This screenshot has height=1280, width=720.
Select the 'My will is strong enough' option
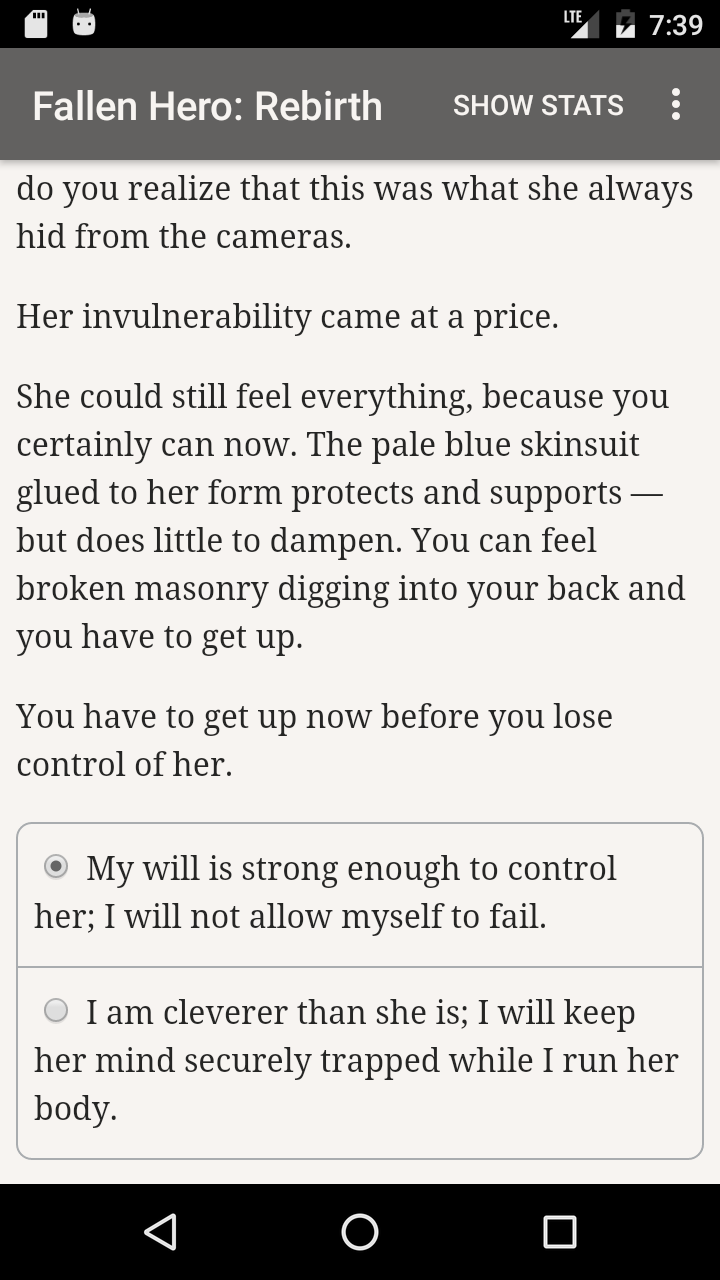point(57,867)
